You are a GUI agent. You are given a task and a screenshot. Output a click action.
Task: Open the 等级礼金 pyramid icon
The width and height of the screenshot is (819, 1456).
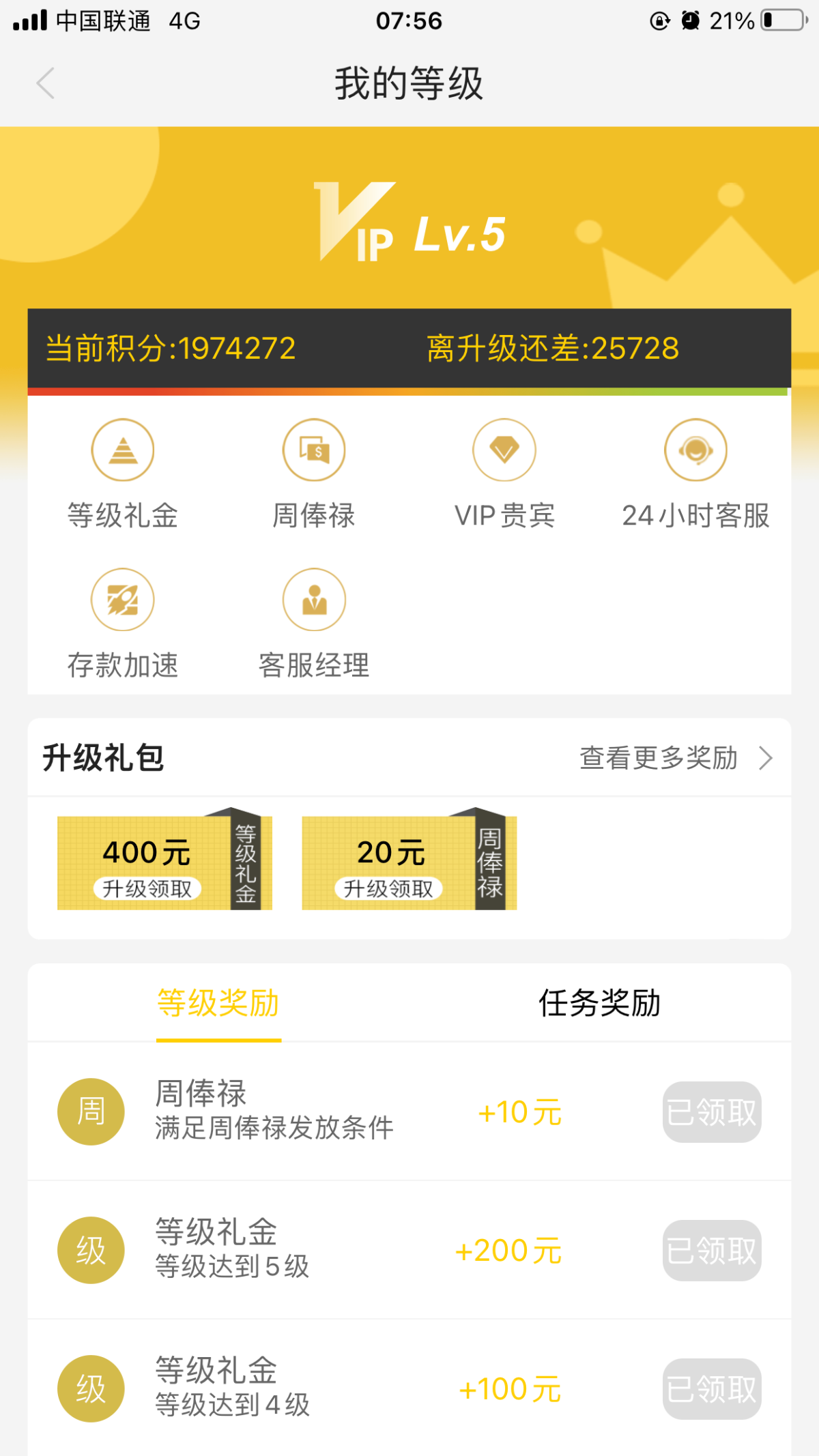[x=122, y=450]
